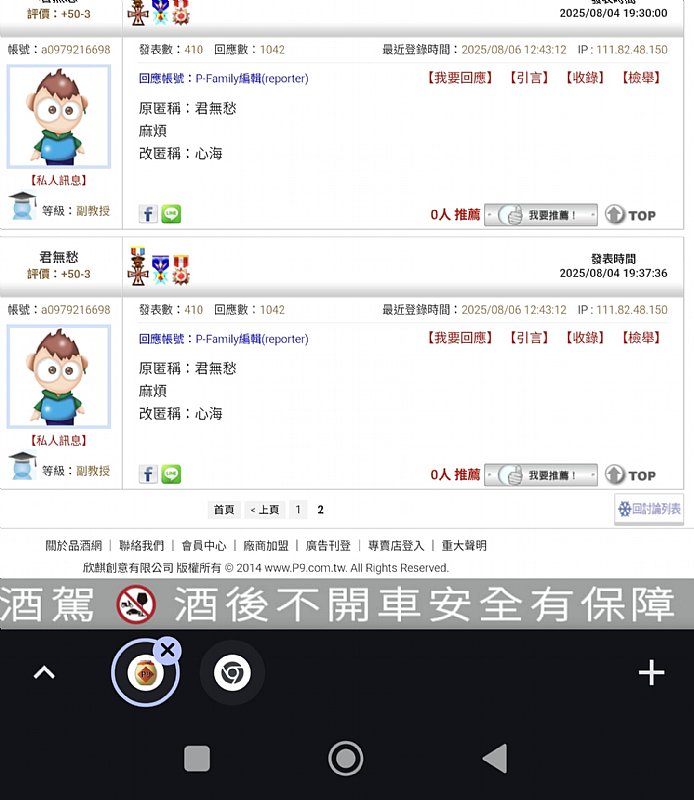Open 聯絡我們 footer link
694x800 pixels.
click(141, 546)
